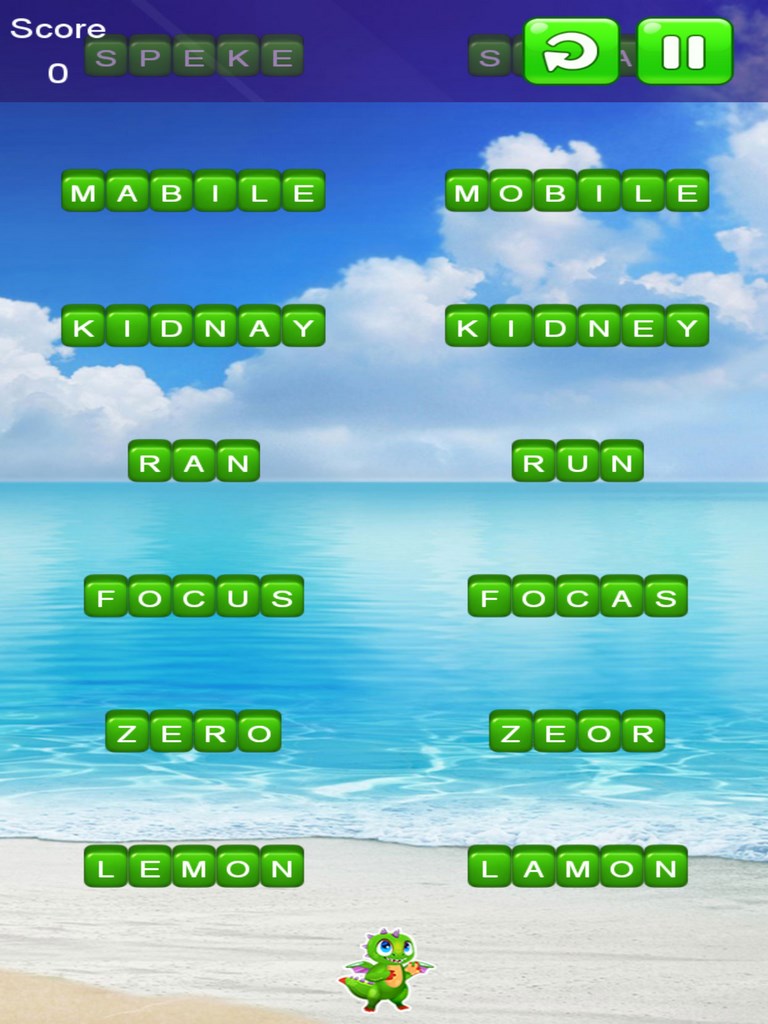Choose the word RUN
This screenshot has height=1024, width=768.
(577, 461)
